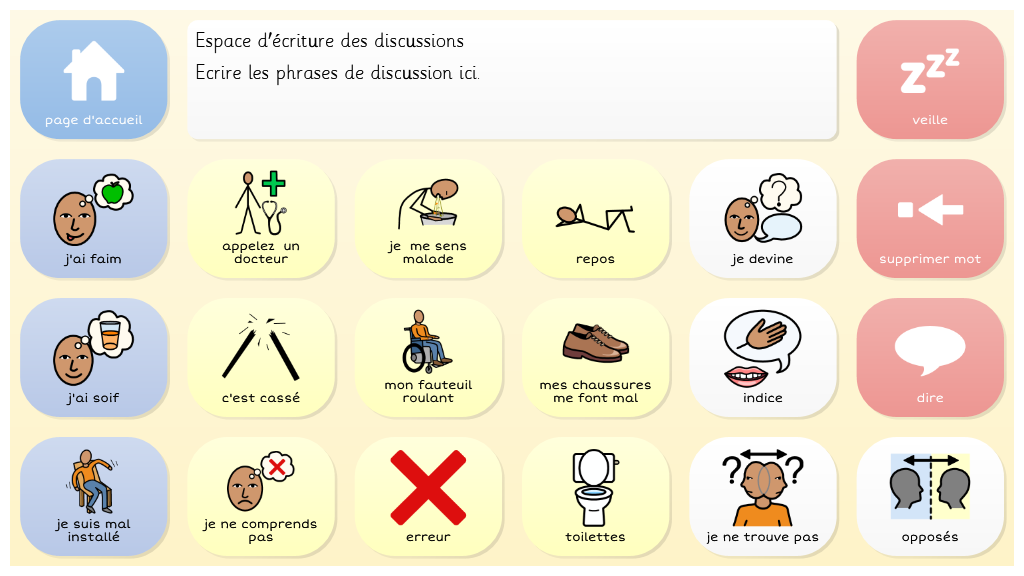
Task: Tap the veille sleep button
Action: click(930, 80)
